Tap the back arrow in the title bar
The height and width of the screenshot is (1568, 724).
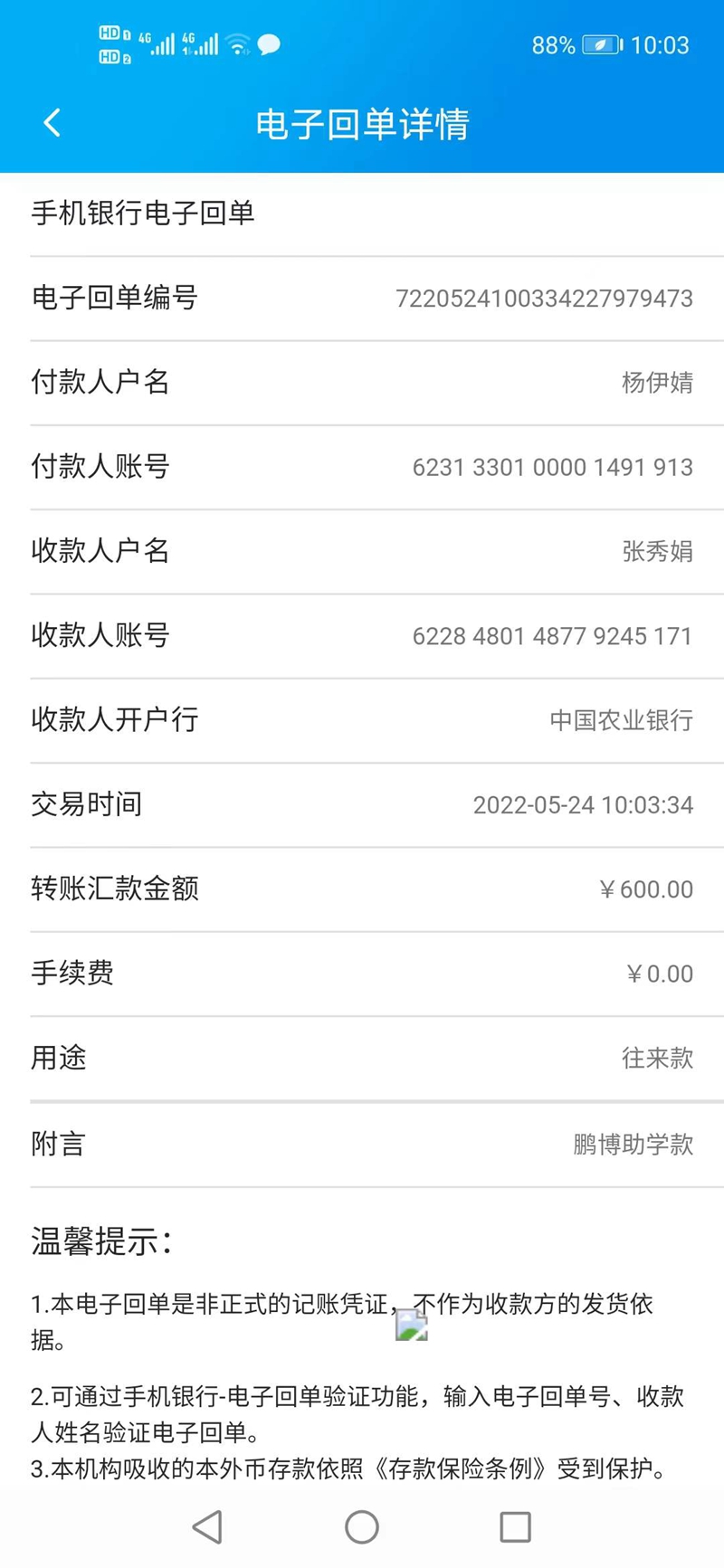(x=51, y=122)
